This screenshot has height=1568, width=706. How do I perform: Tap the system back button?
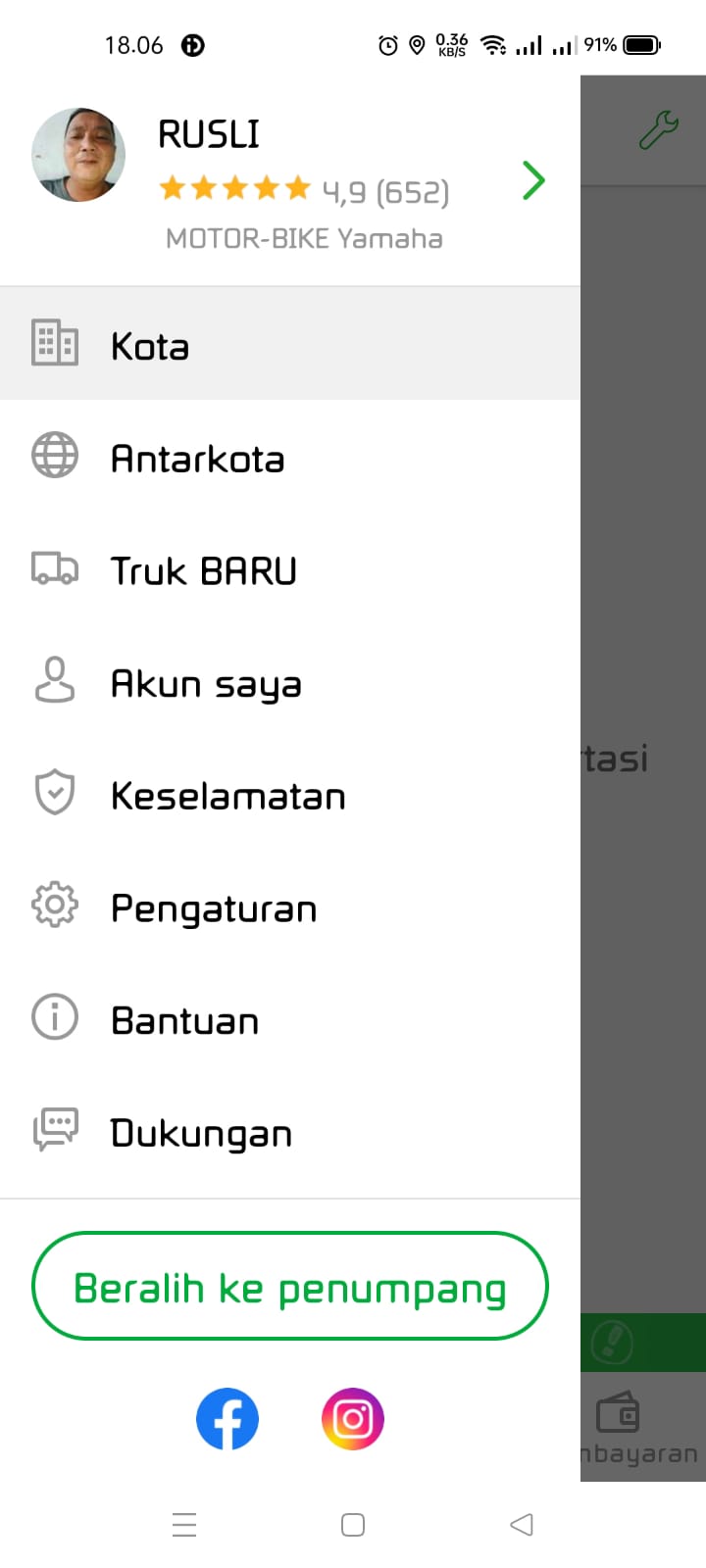pyautogui.click(x=522, y=1524)
